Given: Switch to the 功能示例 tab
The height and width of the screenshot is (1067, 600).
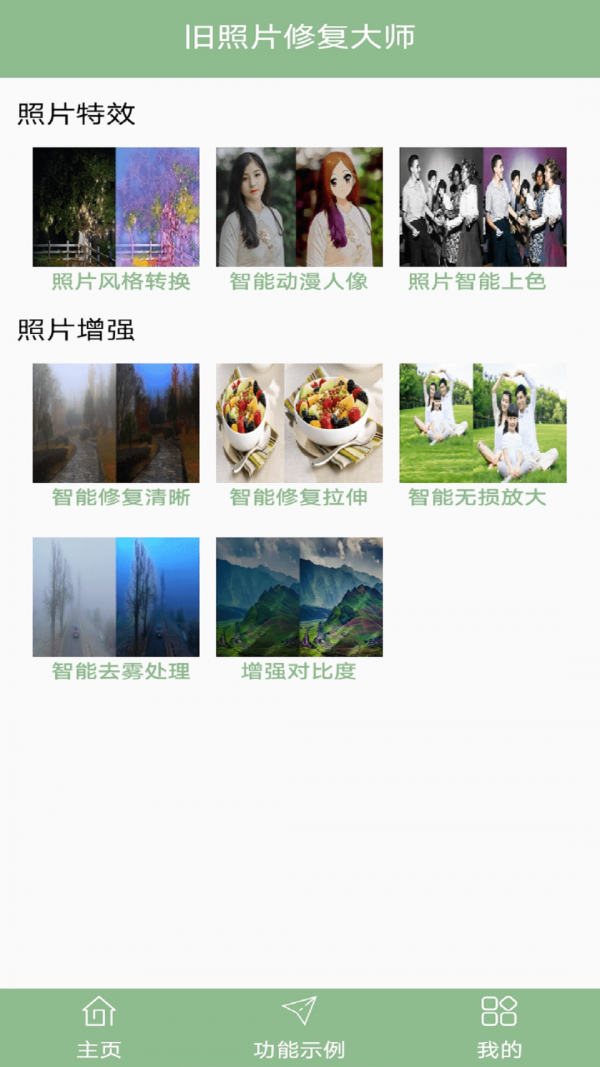Looking at the screenshot, I should point(299,1027).
